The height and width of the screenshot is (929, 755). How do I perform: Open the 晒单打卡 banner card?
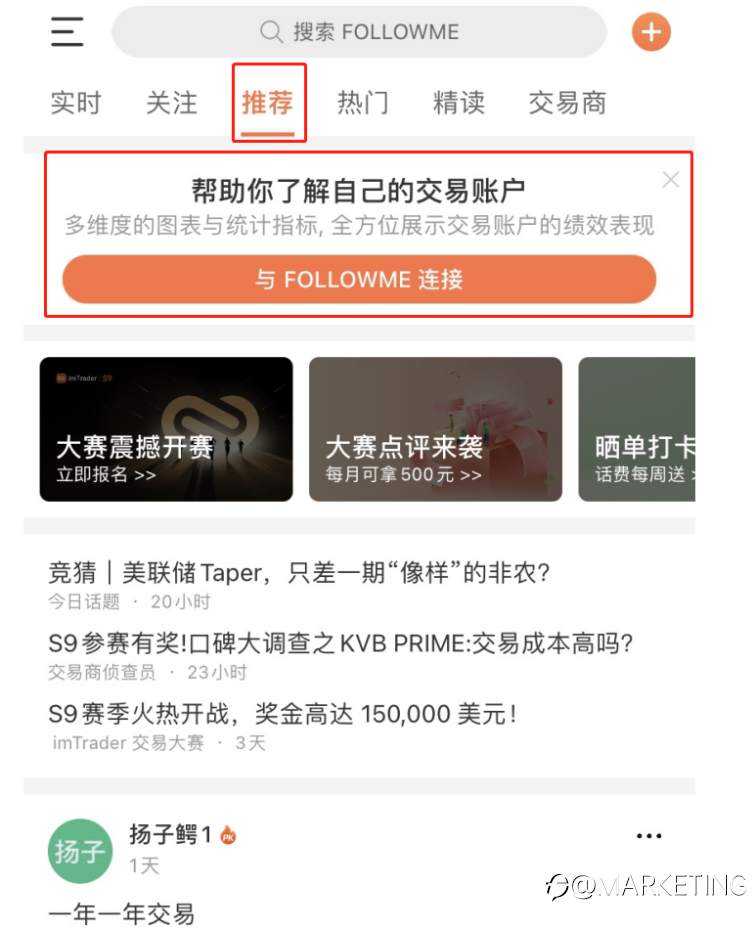click(x=637, y=429)
